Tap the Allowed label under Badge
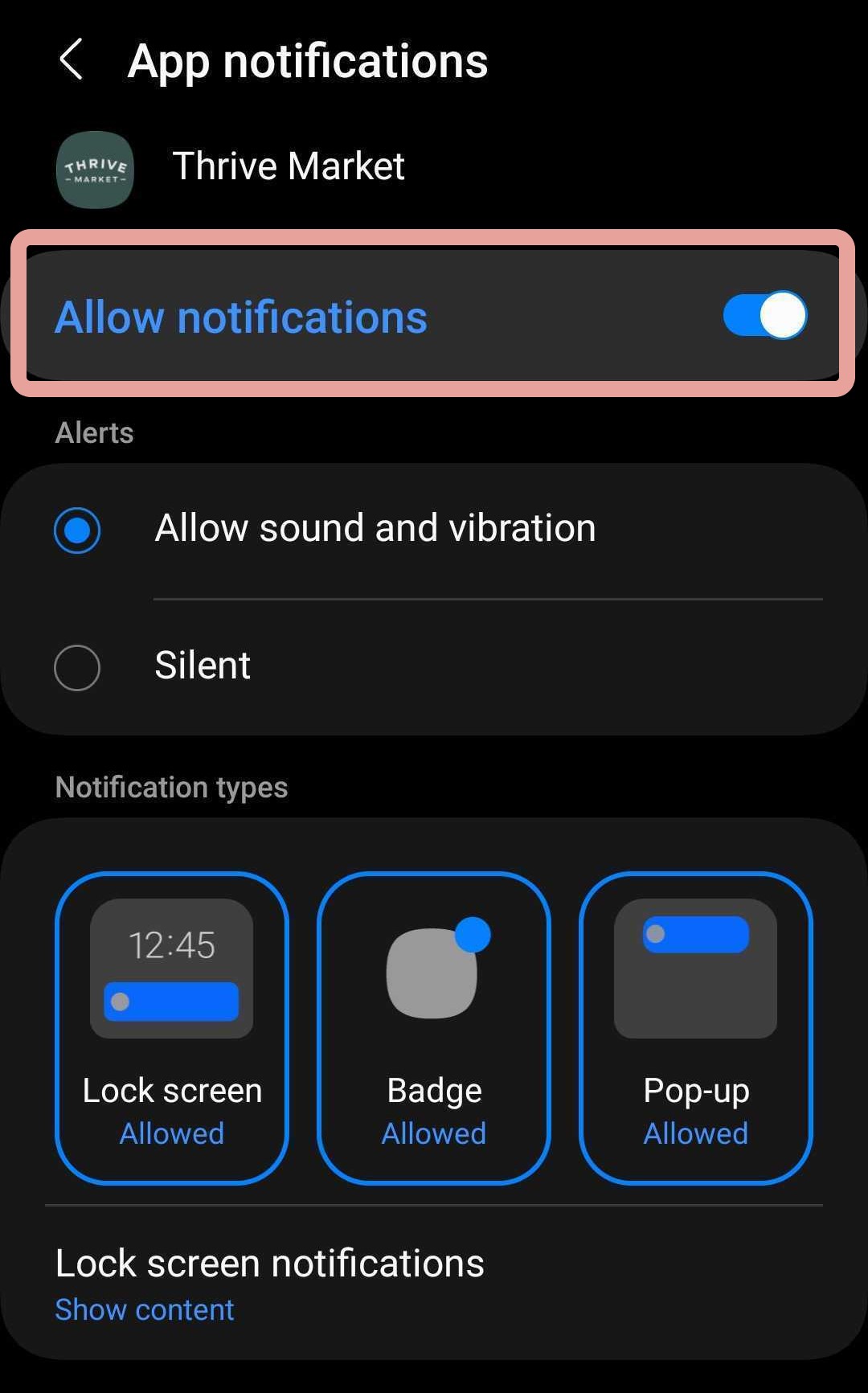868x1393 pixels. (432, 1133)
